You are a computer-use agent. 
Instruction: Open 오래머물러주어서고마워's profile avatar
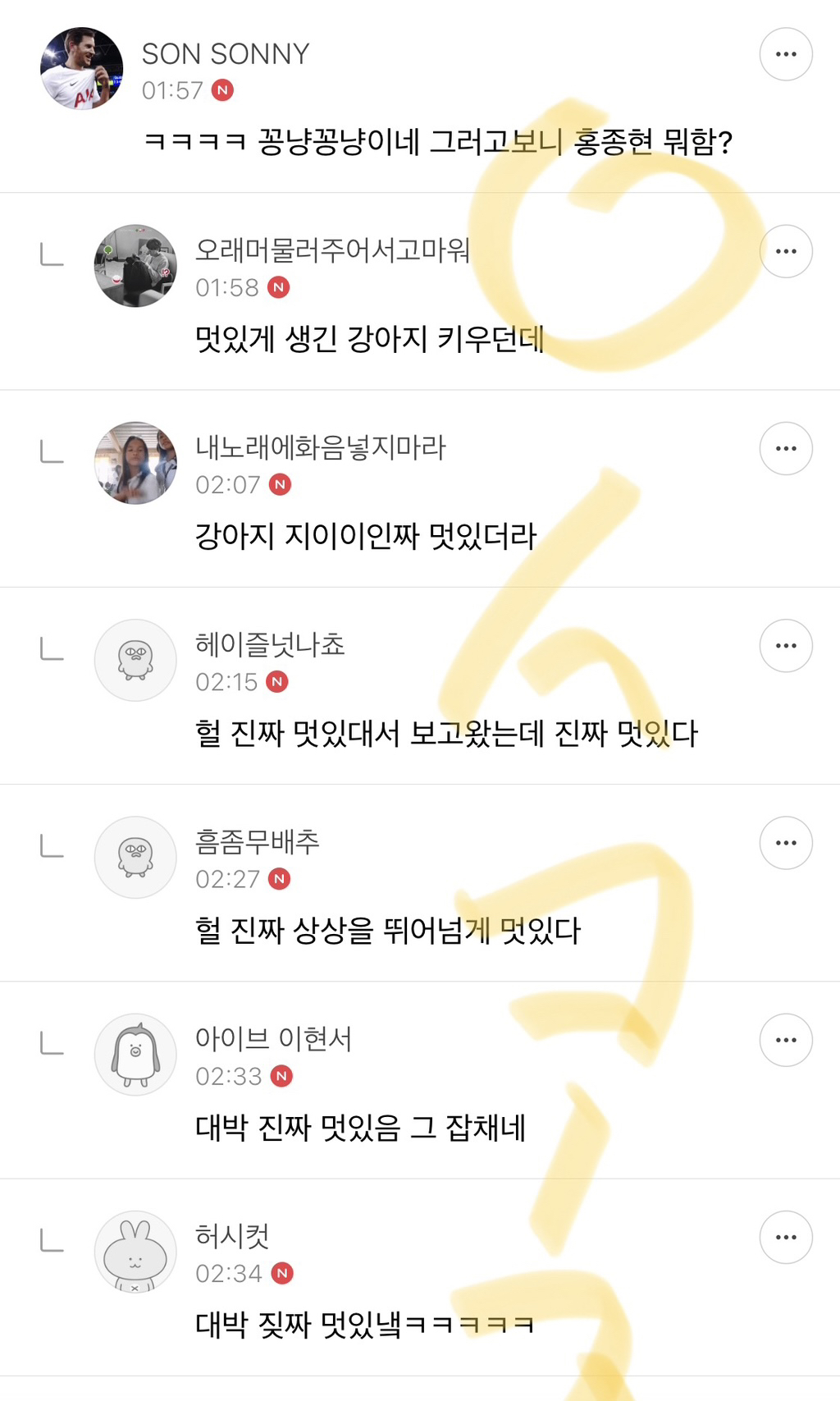[x=135, y=266]
